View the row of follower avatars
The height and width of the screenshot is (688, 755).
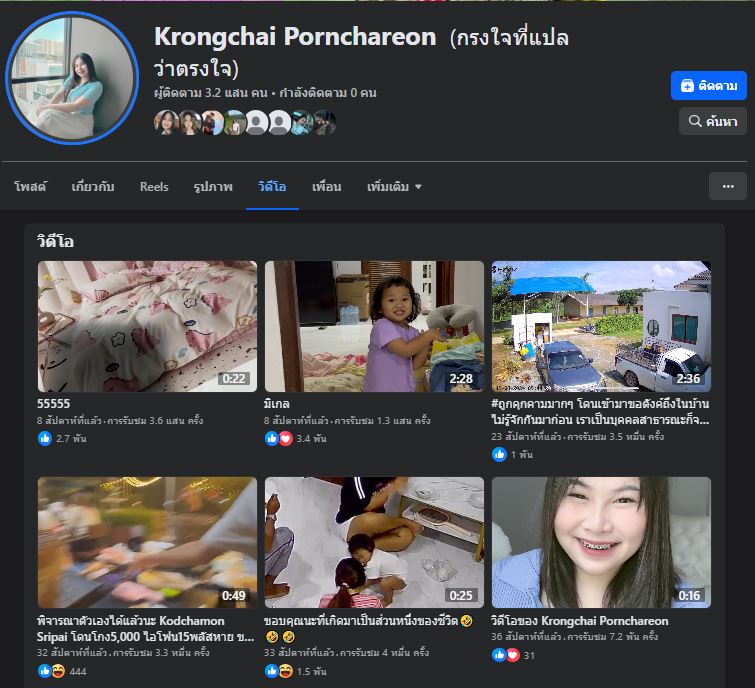pyautogui.click(x=245, y=122)
